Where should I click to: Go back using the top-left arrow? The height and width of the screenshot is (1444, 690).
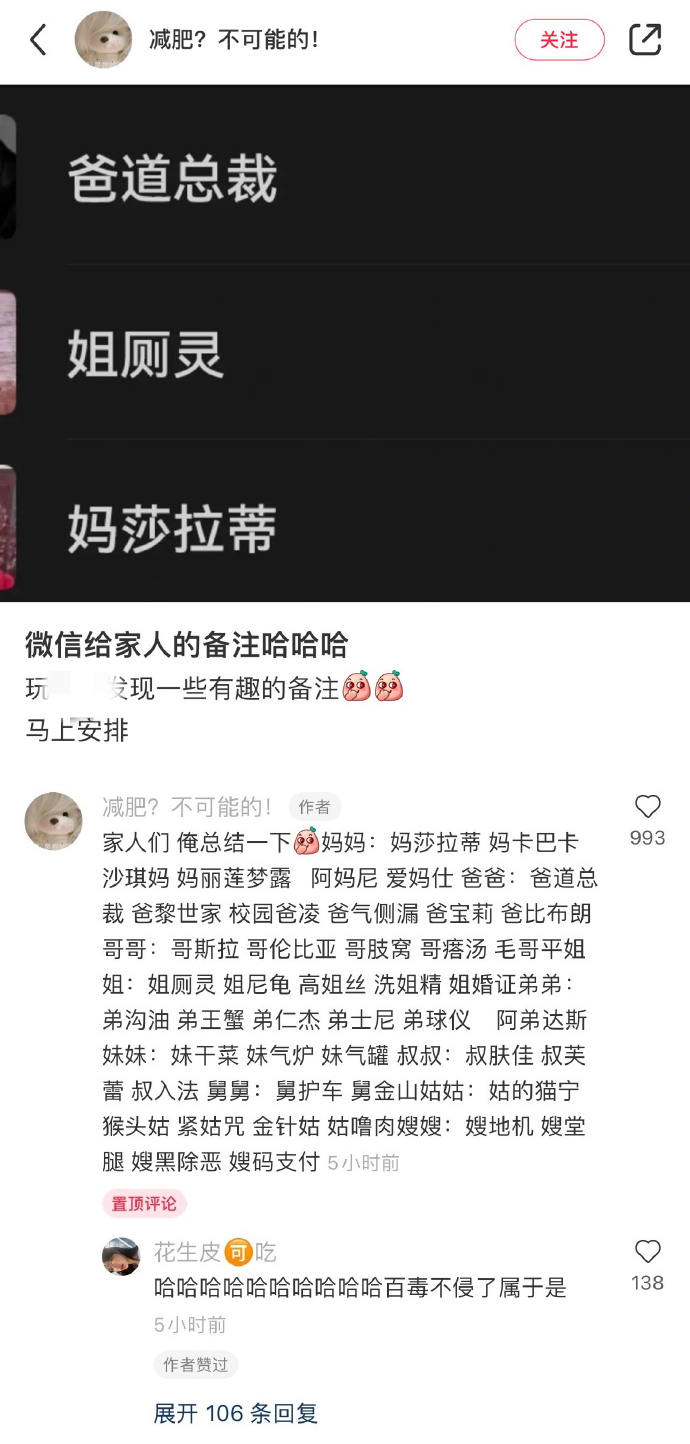pyautogui.click(x=38, y=40)
